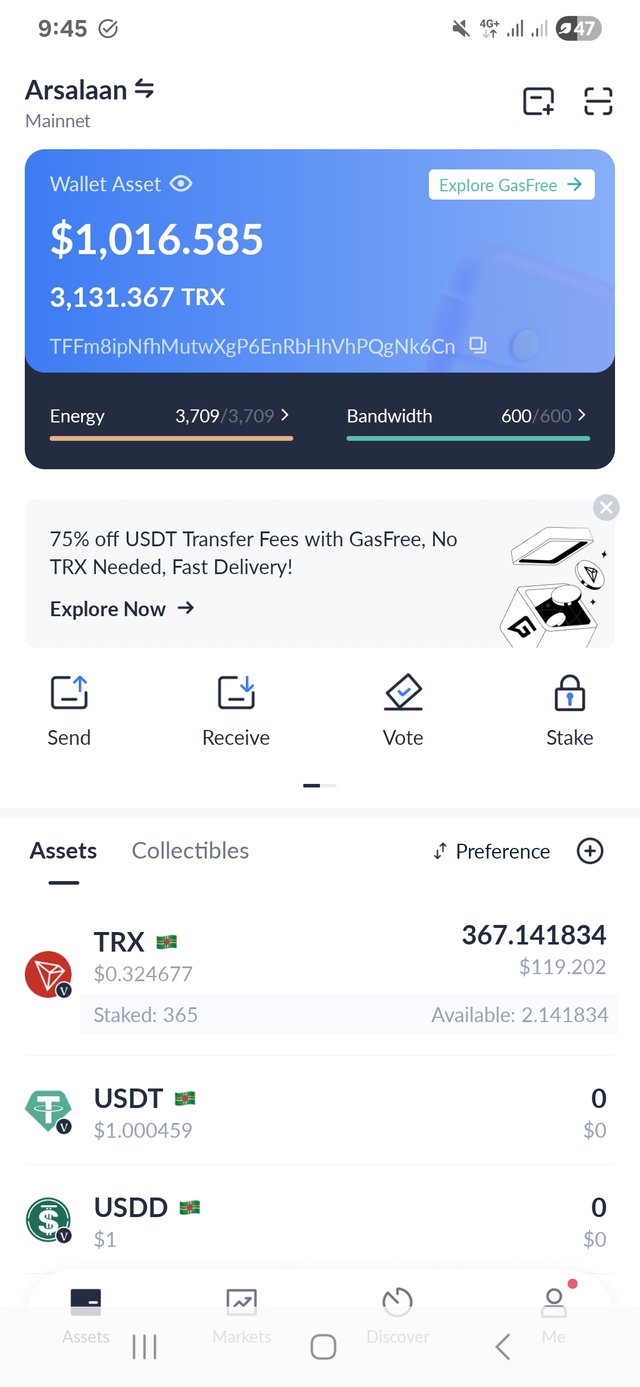Image resolution: width=640 pixels, height=1387 pixels.
Task: Follow the Explore Now link
Action: (122, 609)
